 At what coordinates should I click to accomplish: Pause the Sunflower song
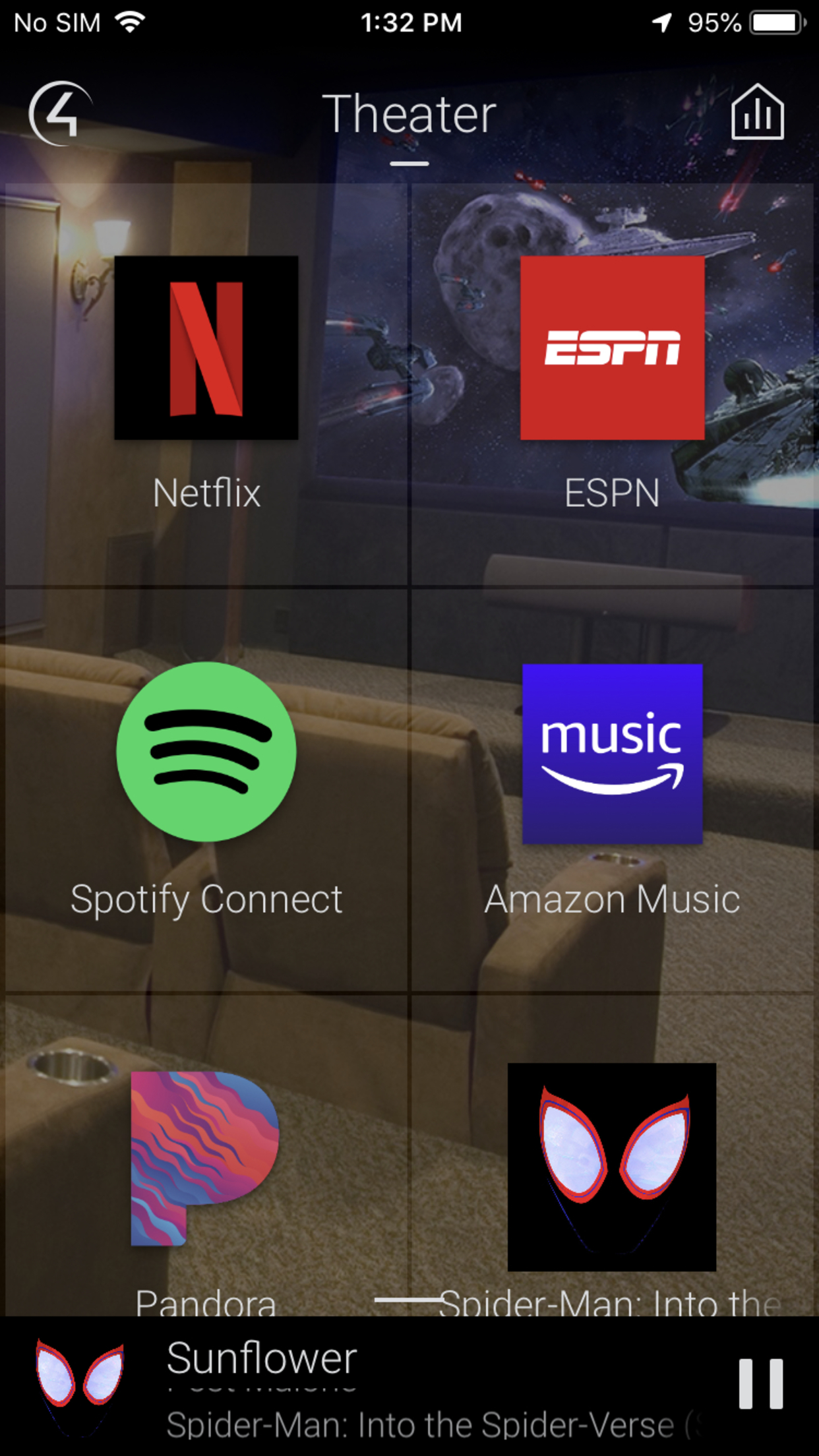pyautogui.click(x=760, y=1384)
